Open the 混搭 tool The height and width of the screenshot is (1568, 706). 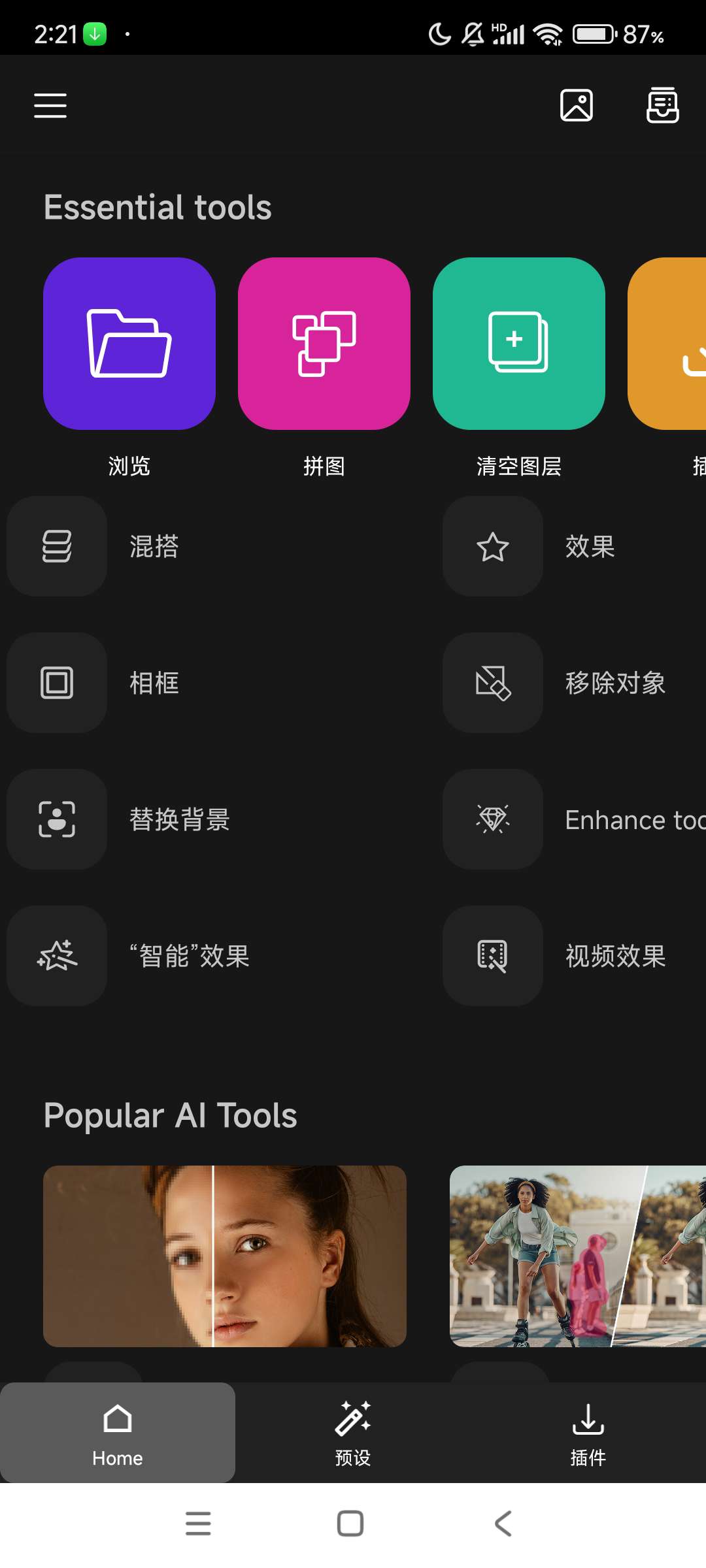coord(57,546)
